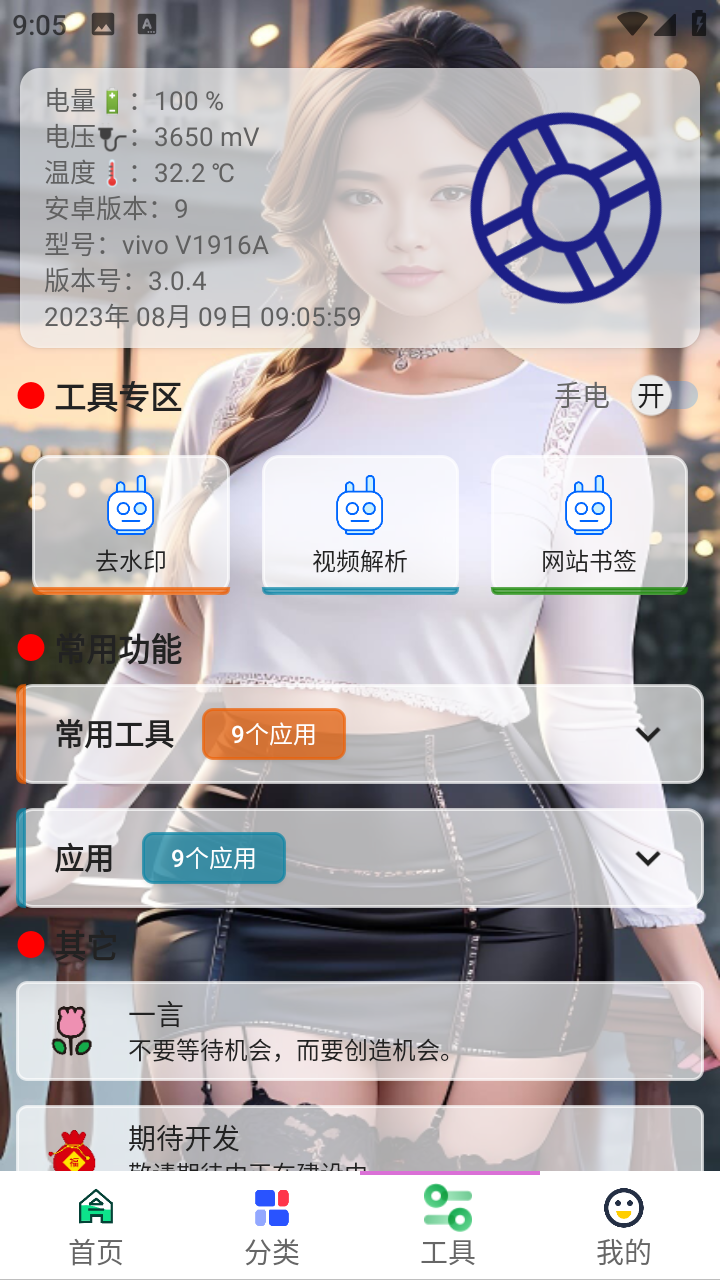Screen dimensions: 720x1280
Task: Expand the 应用 section
Action: tap(647, 858)
